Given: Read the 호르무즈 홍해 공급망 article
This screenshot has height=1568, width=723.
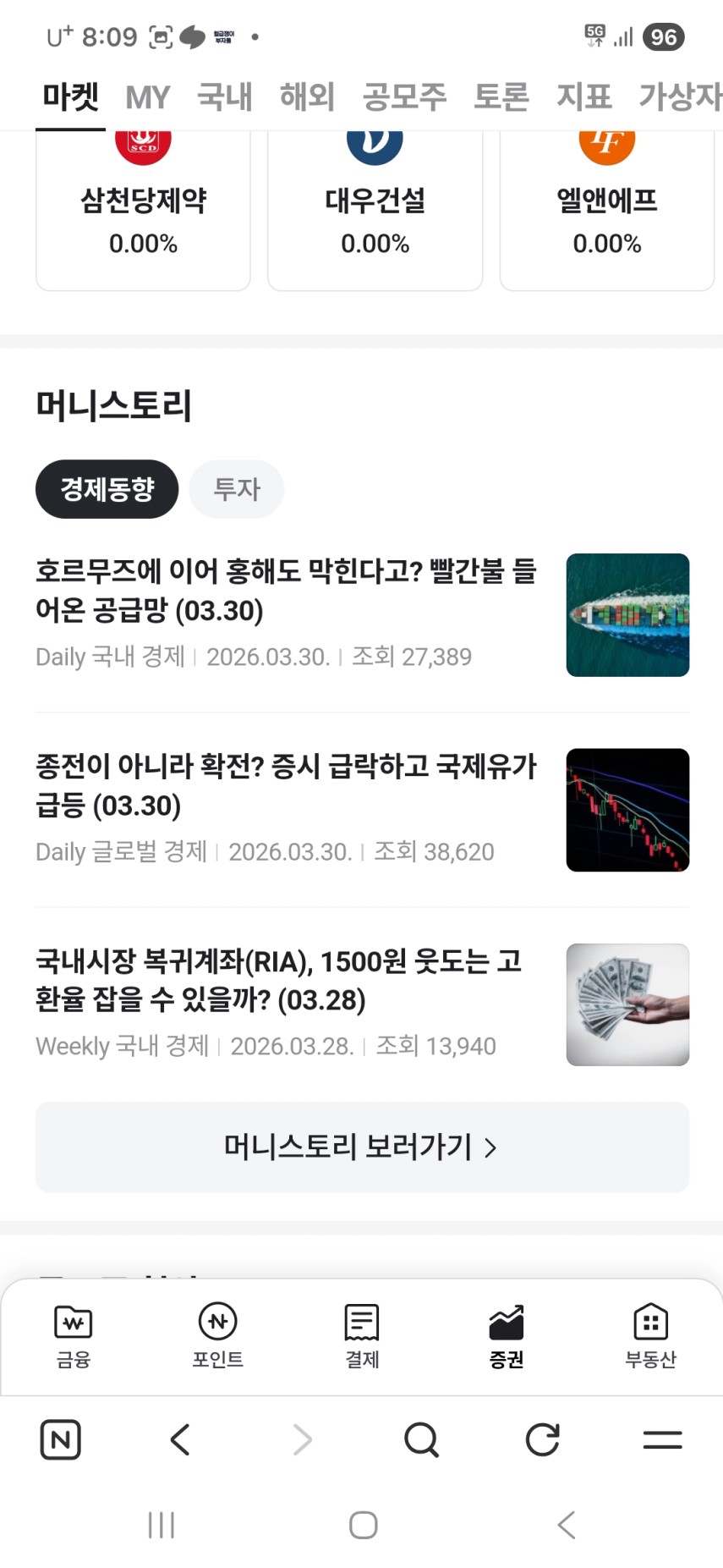Looking at the screenshot, I should [286, 591].
